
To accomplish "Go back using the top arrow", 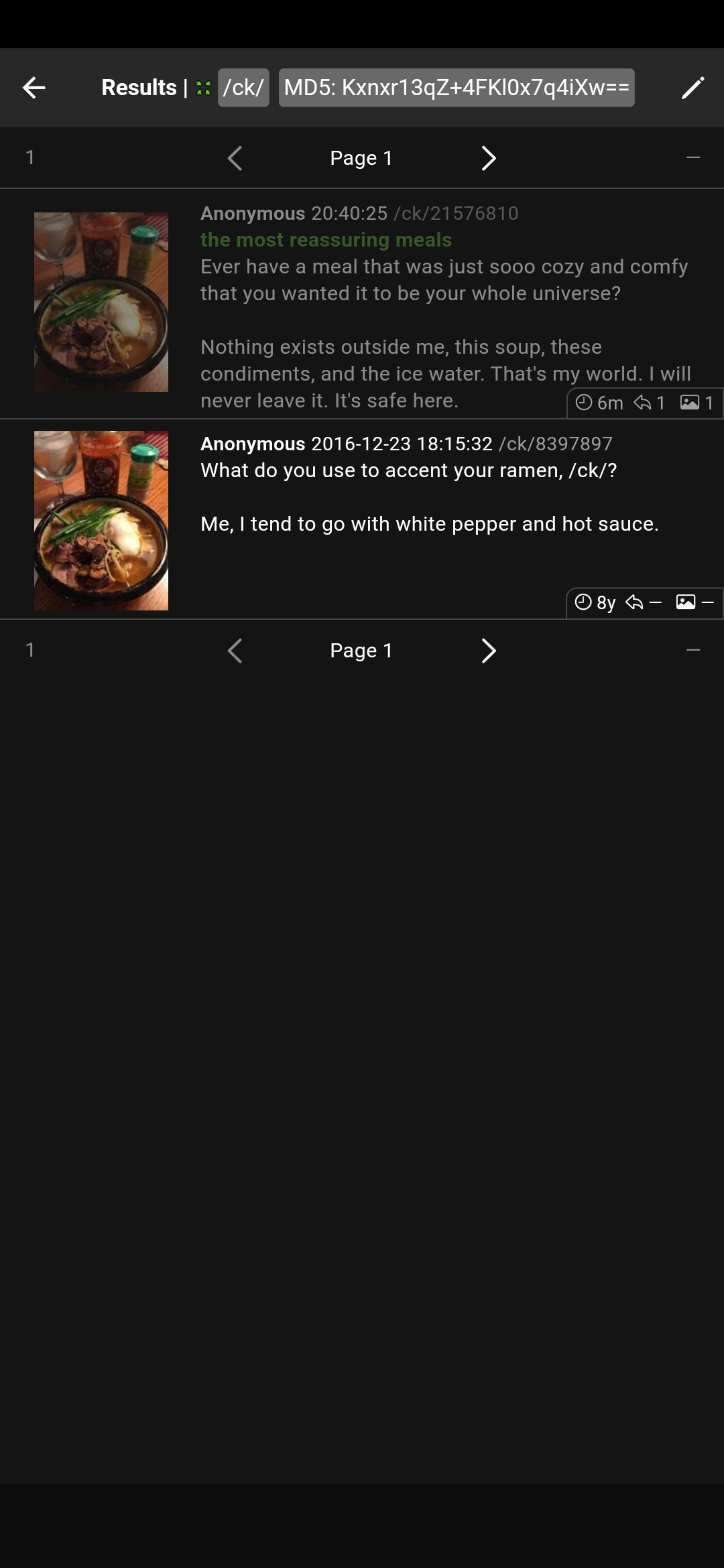I will 34,88.
